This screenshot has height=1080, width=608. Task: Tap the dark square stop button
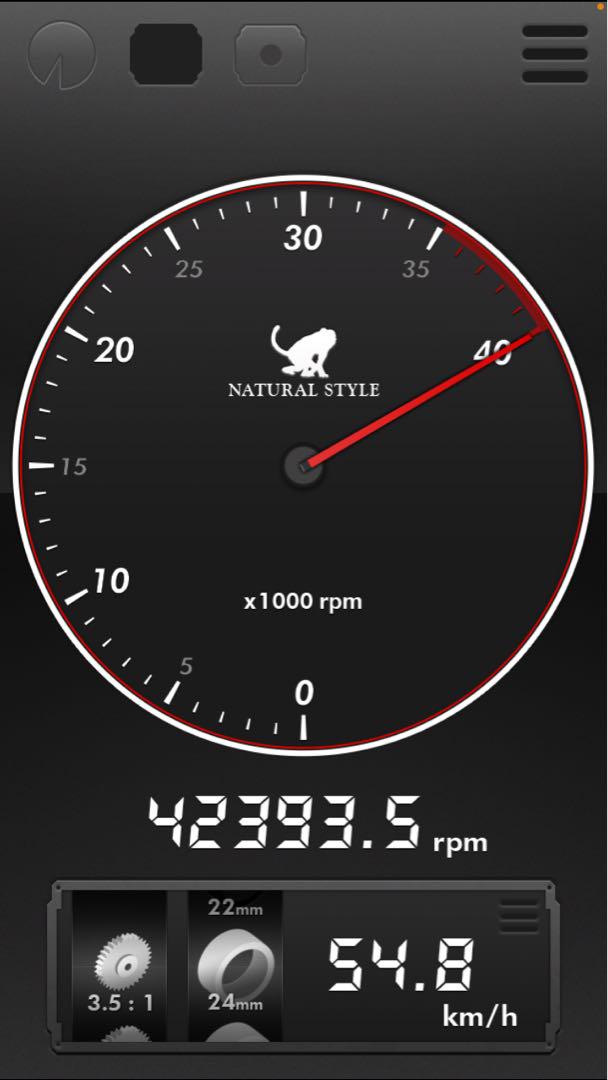point(166,54)
